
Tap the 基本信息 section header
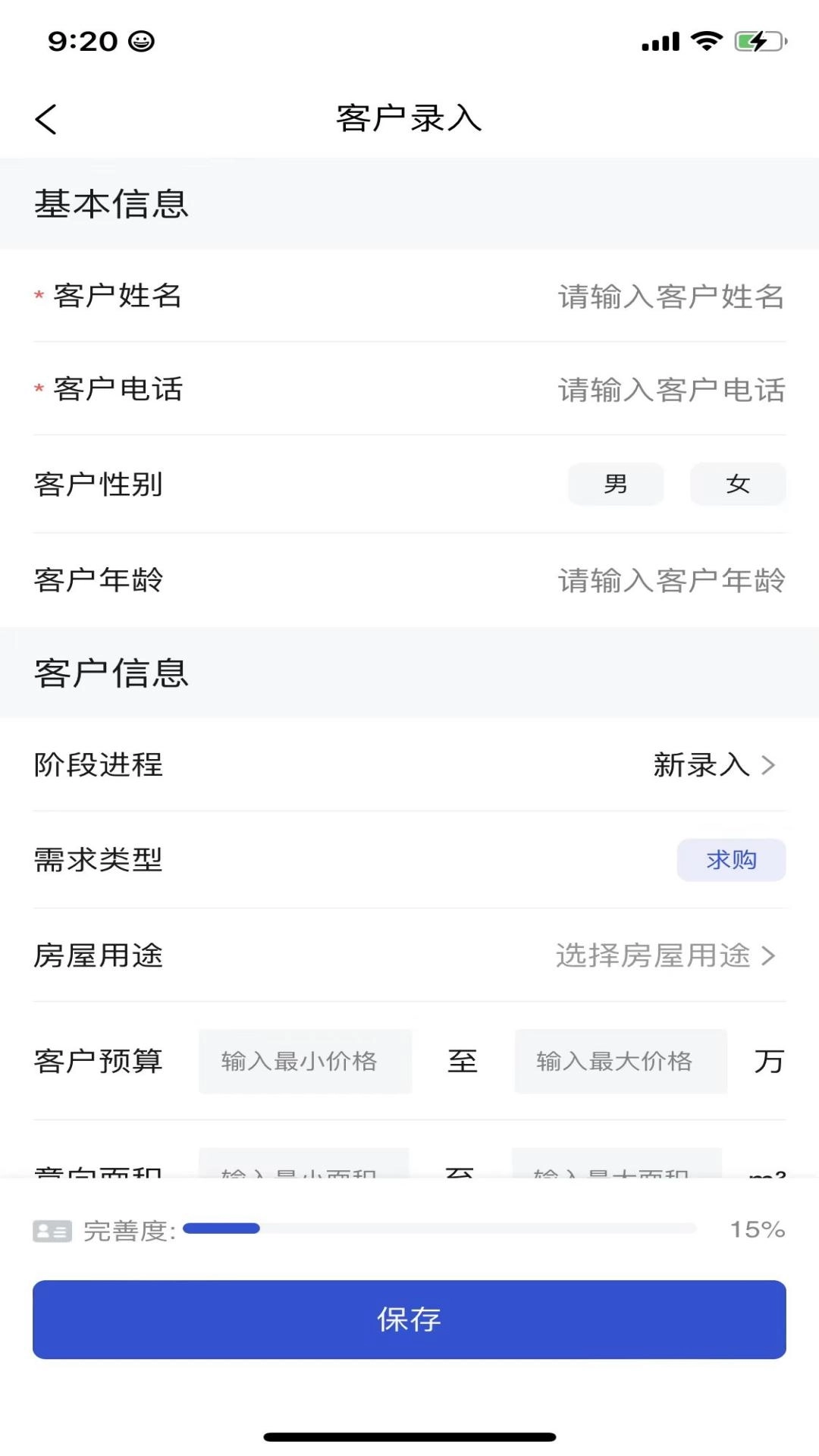coord(112,202)
